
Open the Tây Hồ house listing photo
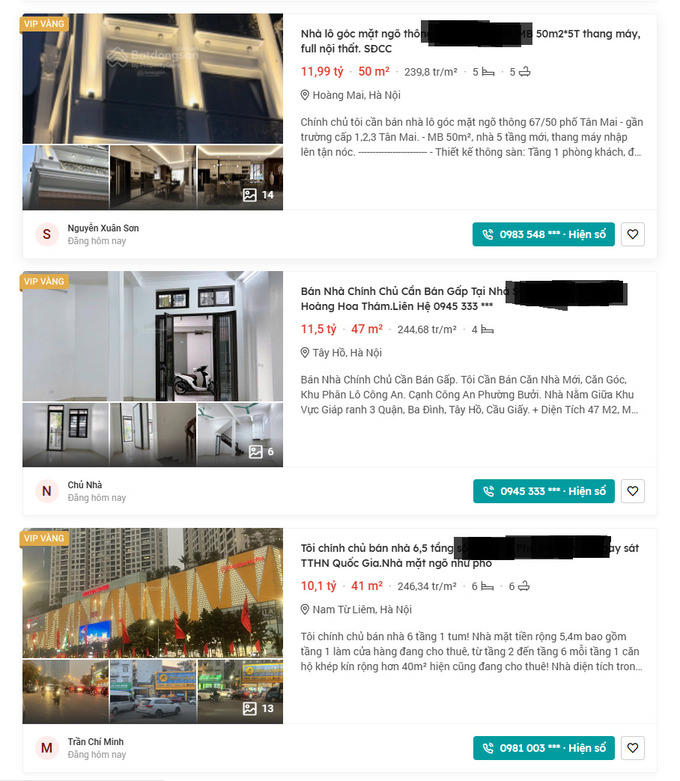[x=152, y=337]
